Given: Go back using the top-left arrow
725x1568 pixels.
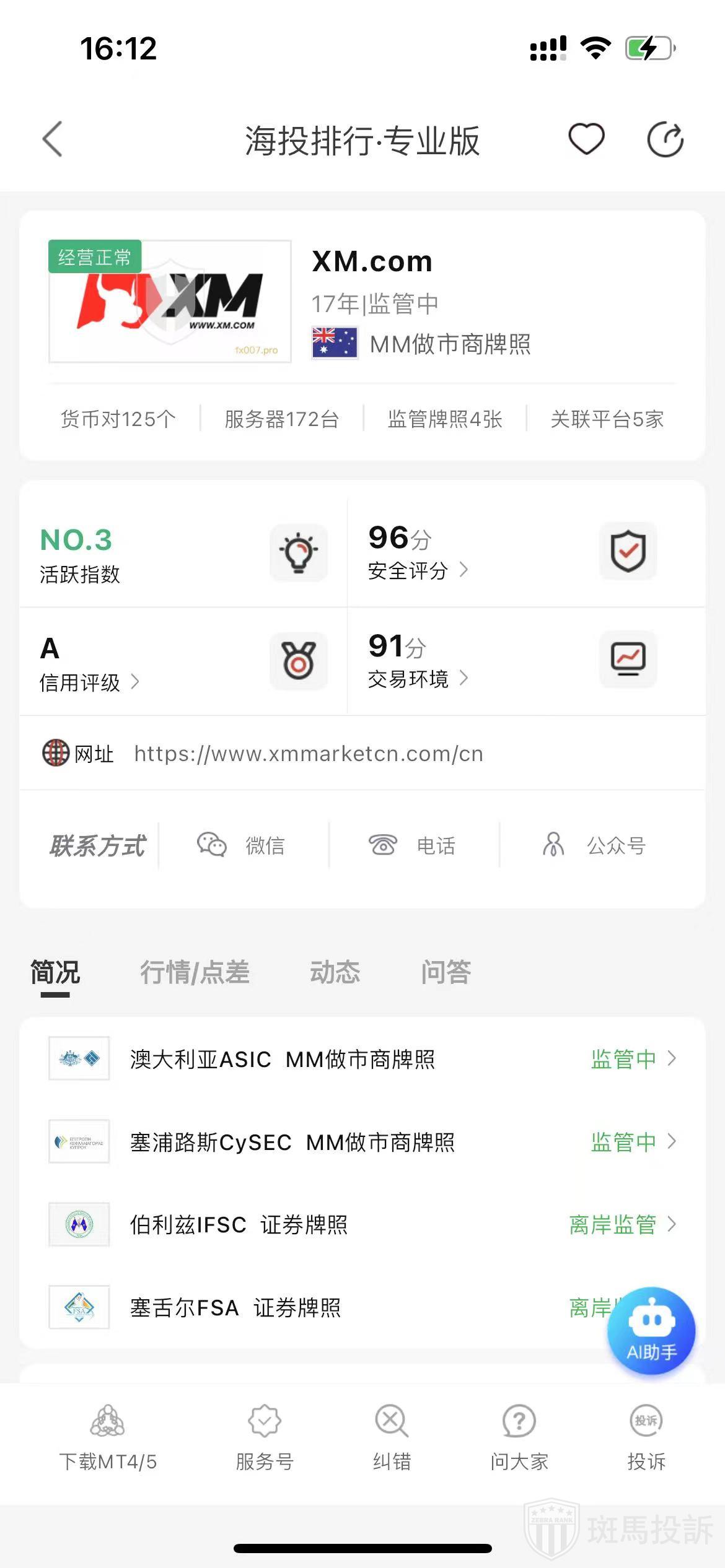Looking at the screenshot, I should [x=53, y=139].
